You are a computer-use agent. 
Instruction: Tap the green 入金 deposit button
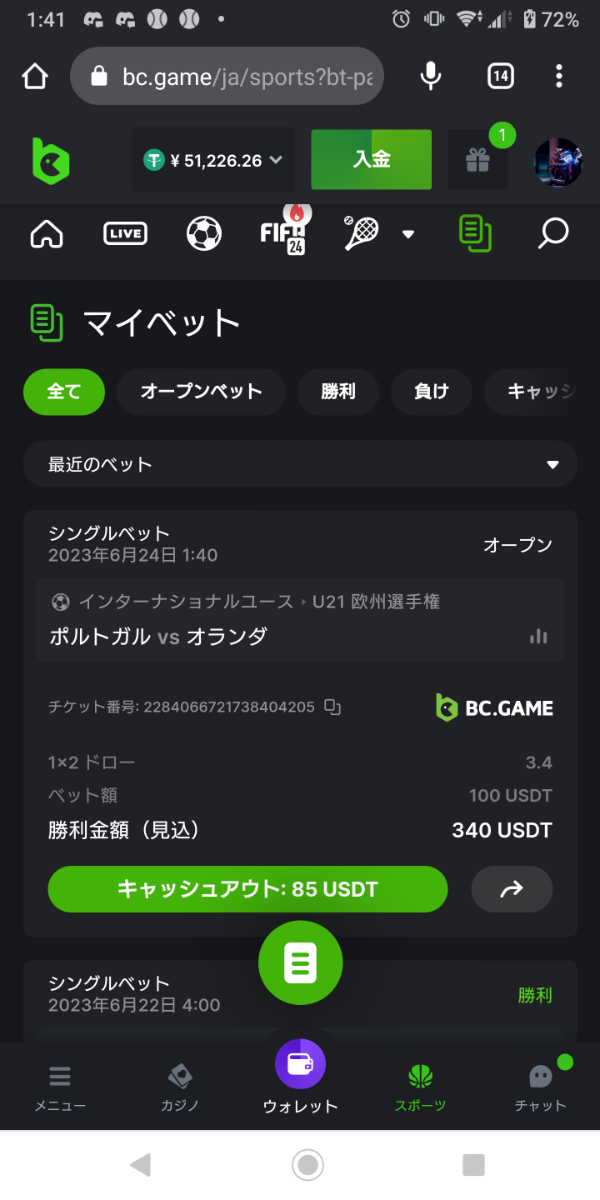coord(371,159)
